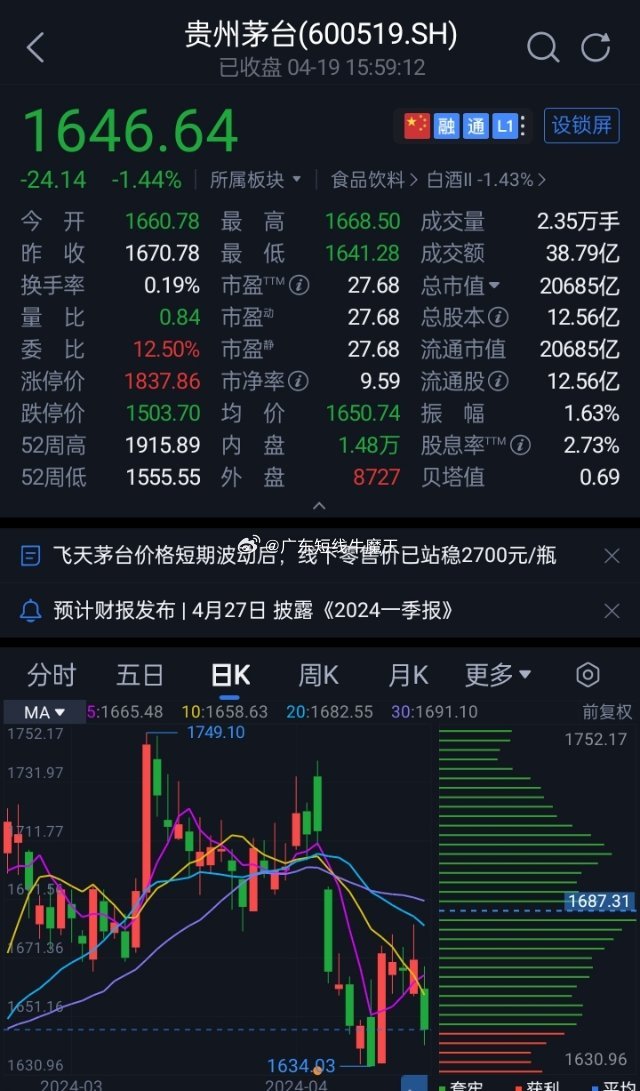
Task: Expand the 所属板块 dropdown
Action: [x=256, y=180]
